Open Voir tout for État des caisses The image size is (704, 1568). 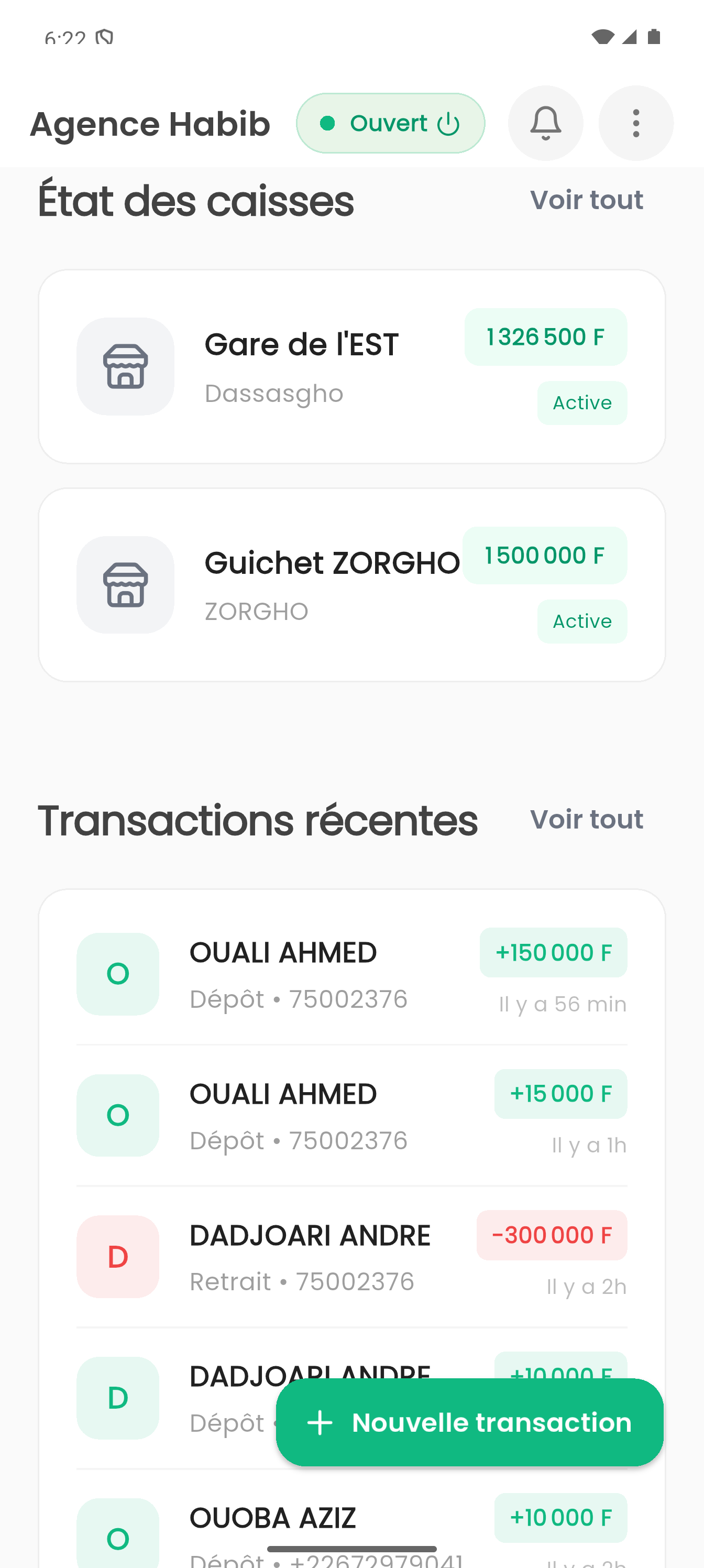(x=586, y=200)
